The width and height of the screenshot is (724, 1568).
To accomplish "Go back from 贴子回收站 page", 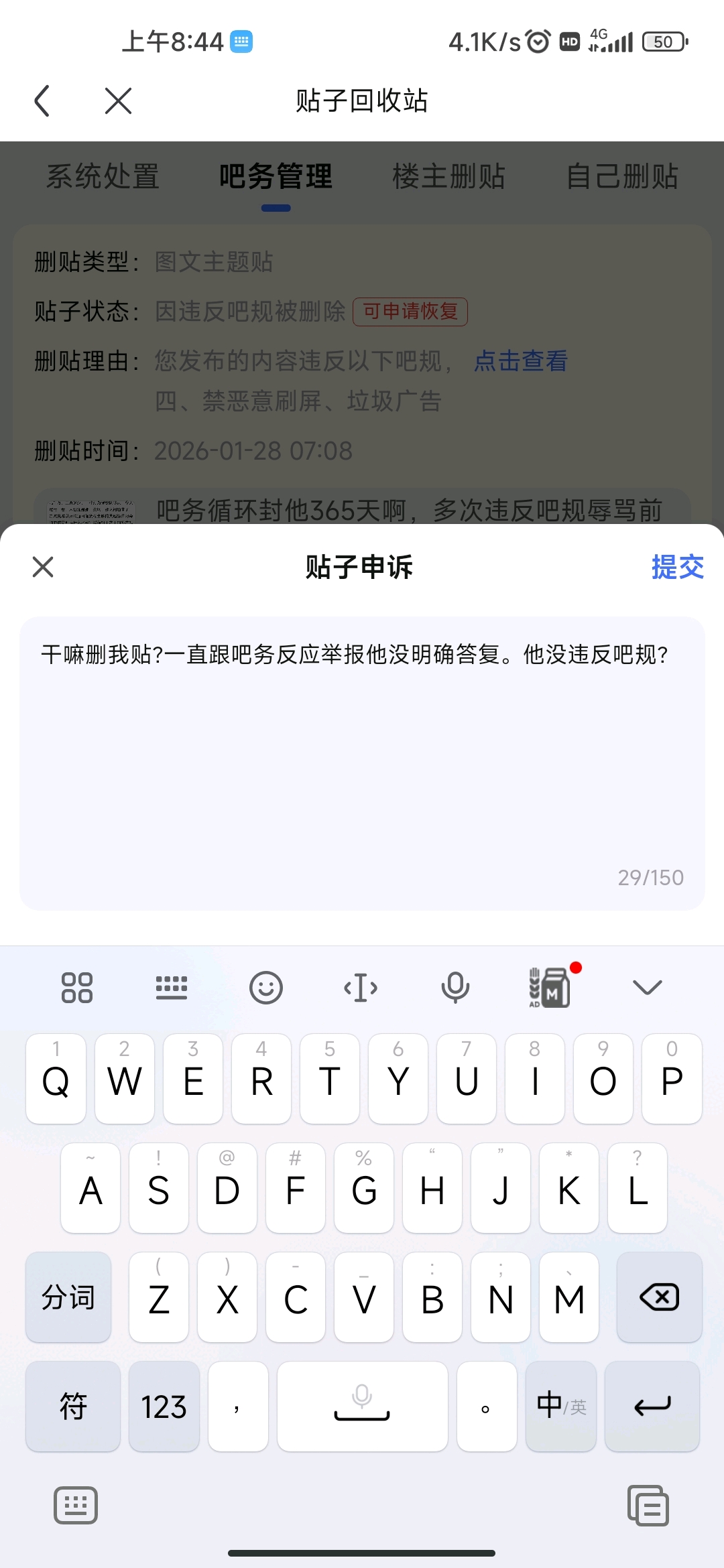I will pos(42,101).
